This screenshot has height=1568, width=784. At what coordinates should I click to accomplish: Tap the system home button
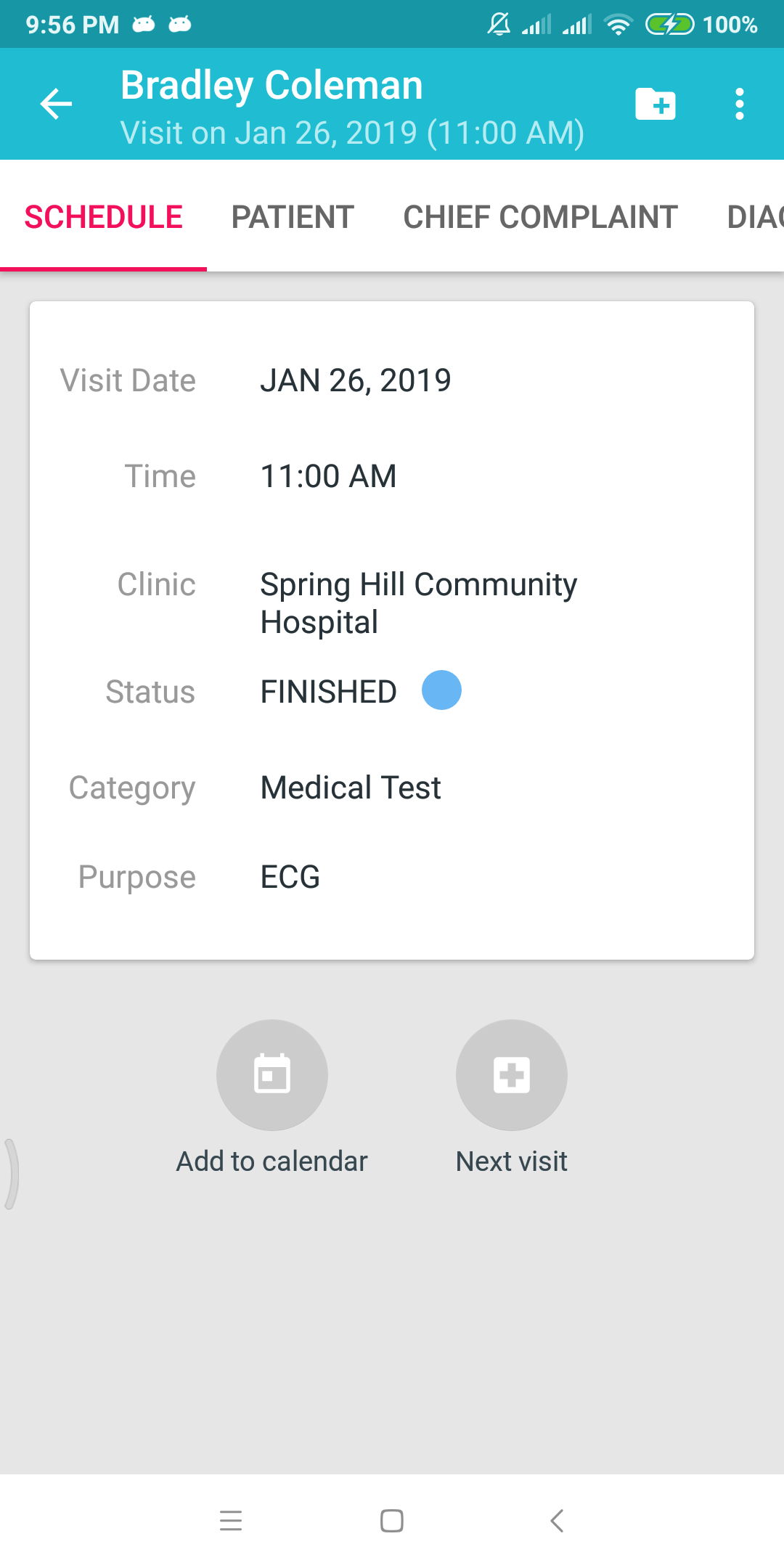pyautogui.click(x=392, y=1521)
